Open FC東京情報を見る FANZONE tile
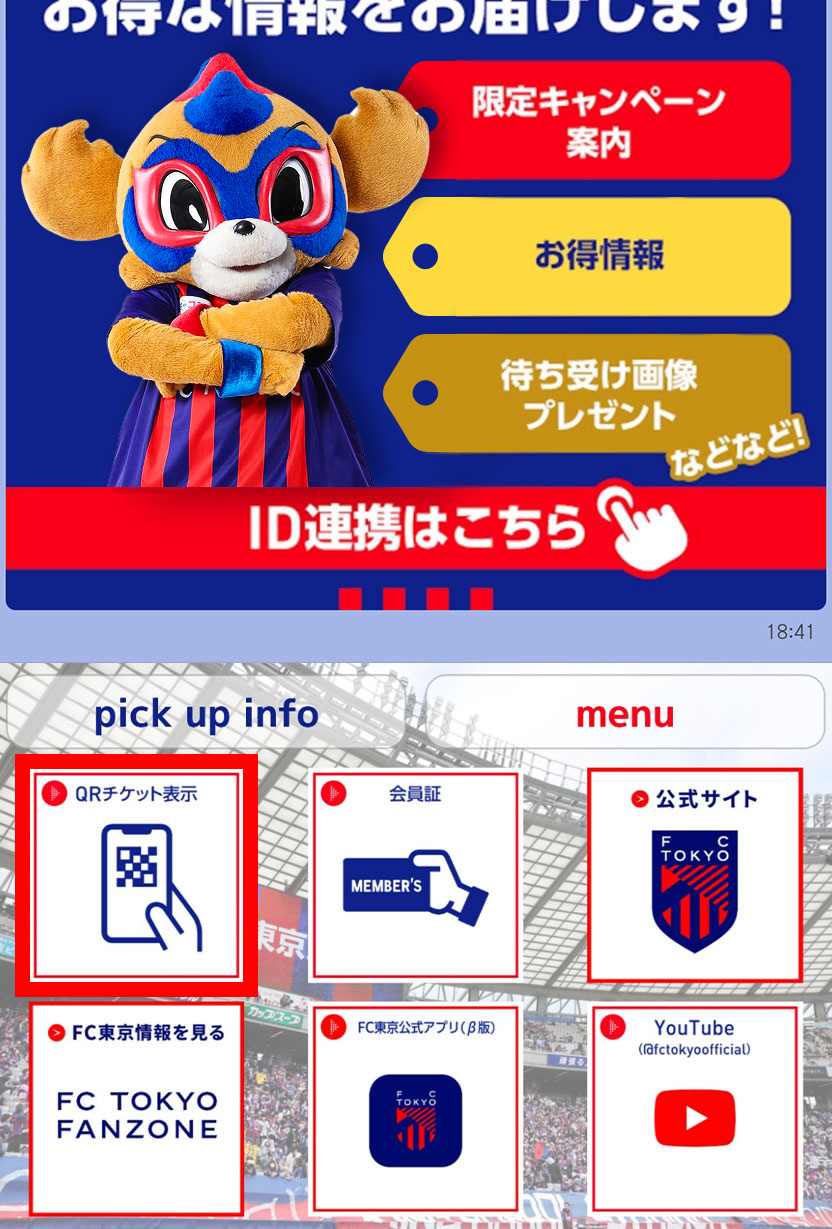 137,1108
